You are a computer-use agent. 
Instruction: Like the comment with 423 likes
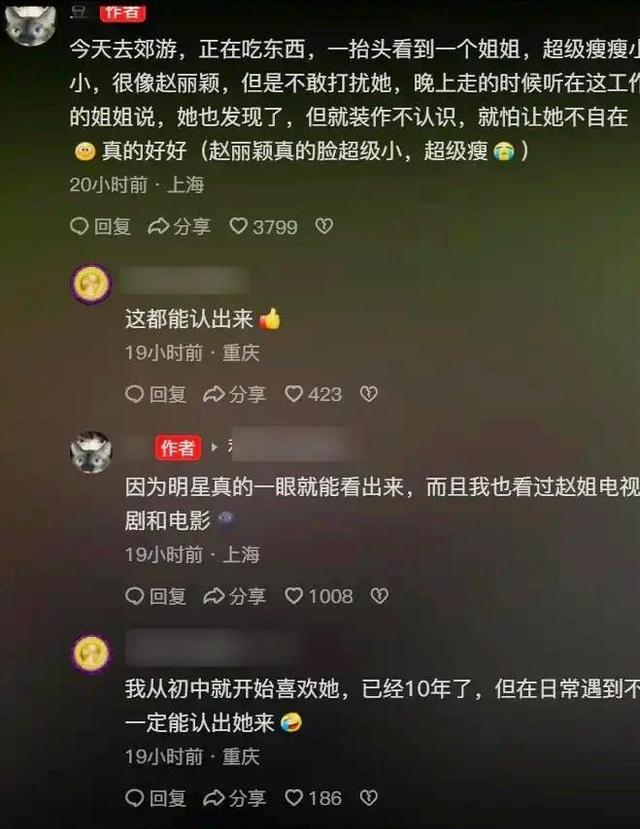(313, 394)
